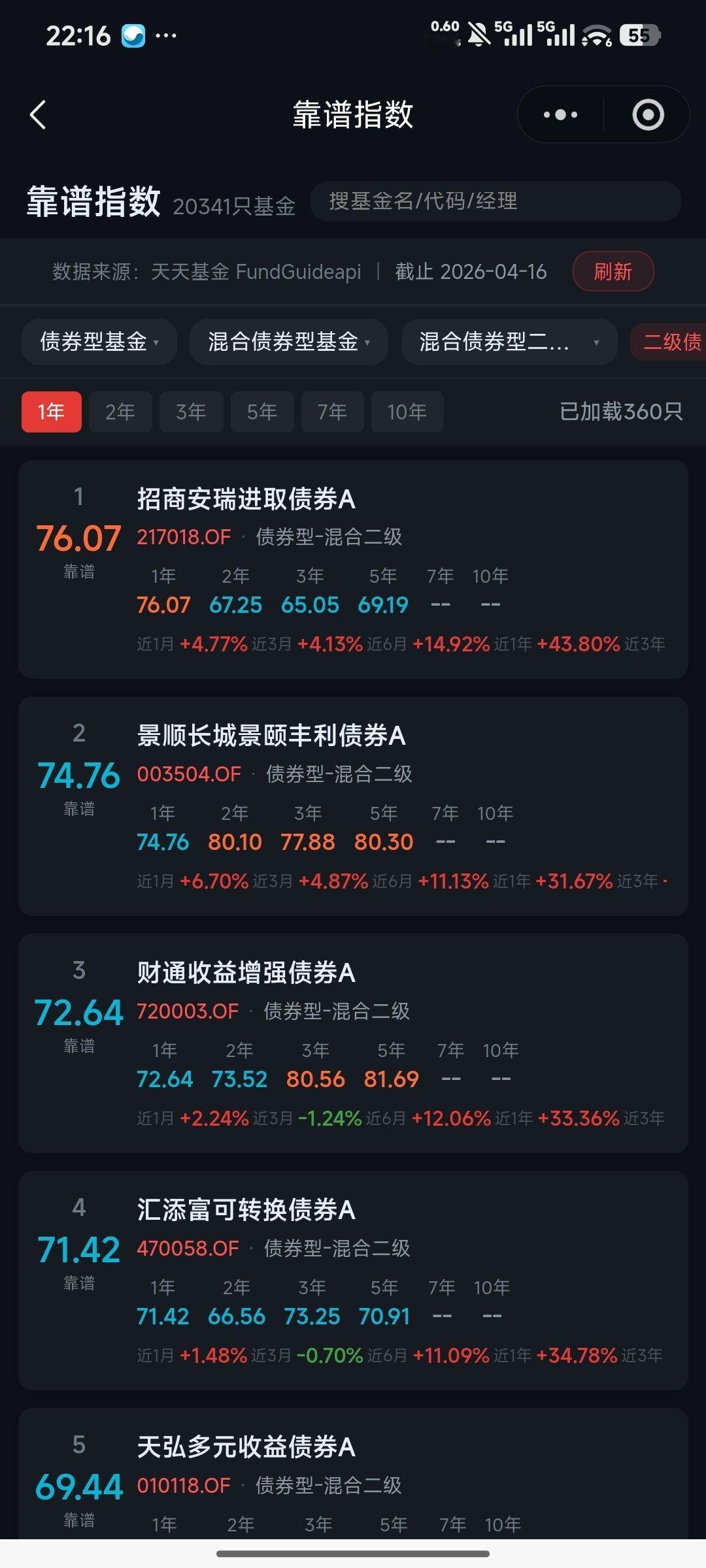
Task: View 财通收益增强债券A details
Action: [247, 973]
